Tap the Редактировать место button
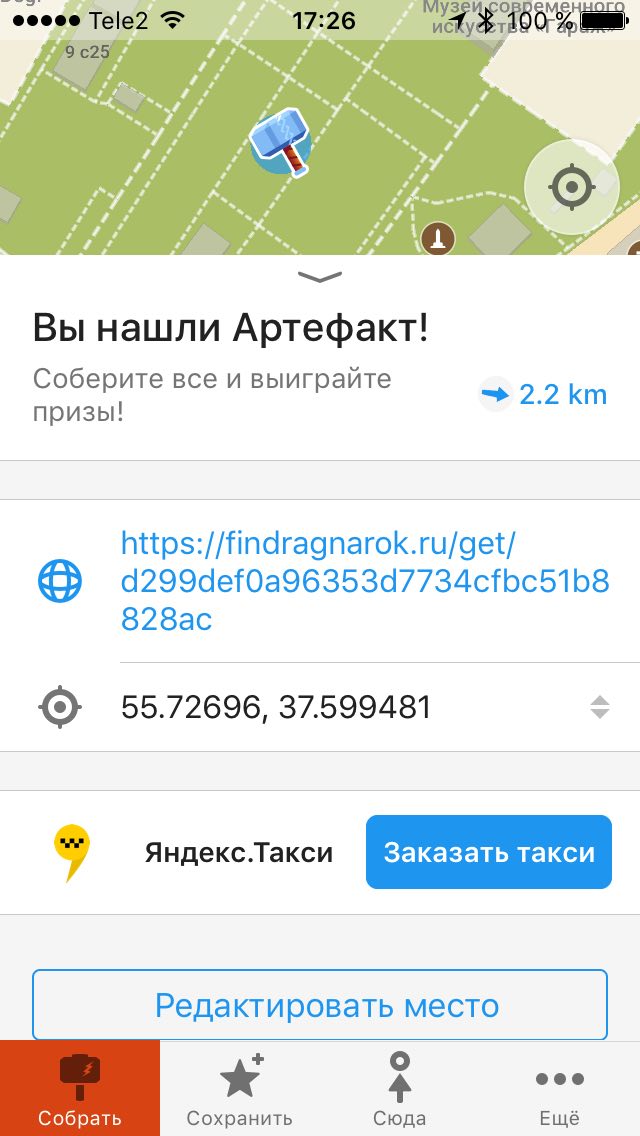640x1136 pixels. [x=320, y=1004]
